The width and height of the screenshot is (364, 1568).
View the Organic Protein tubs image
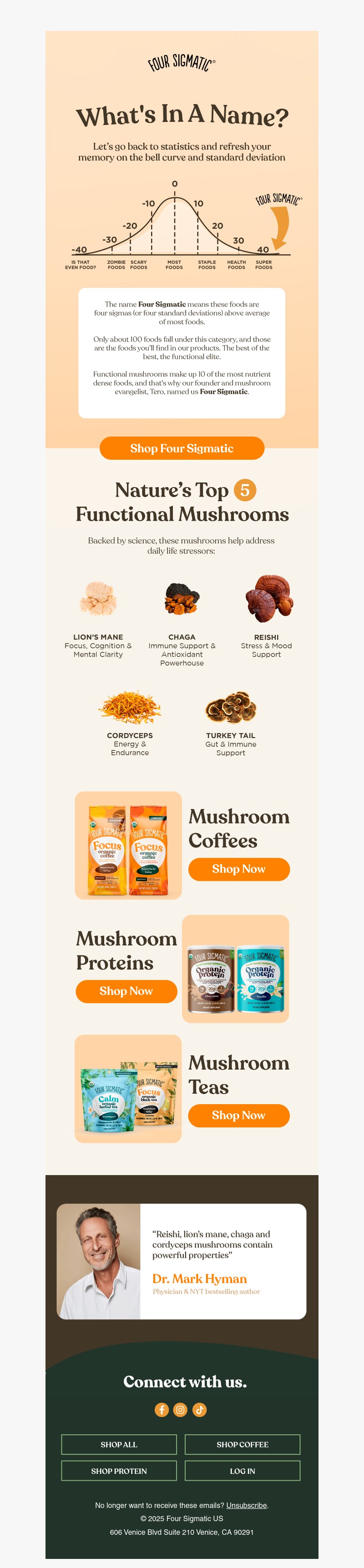(236, 969)
